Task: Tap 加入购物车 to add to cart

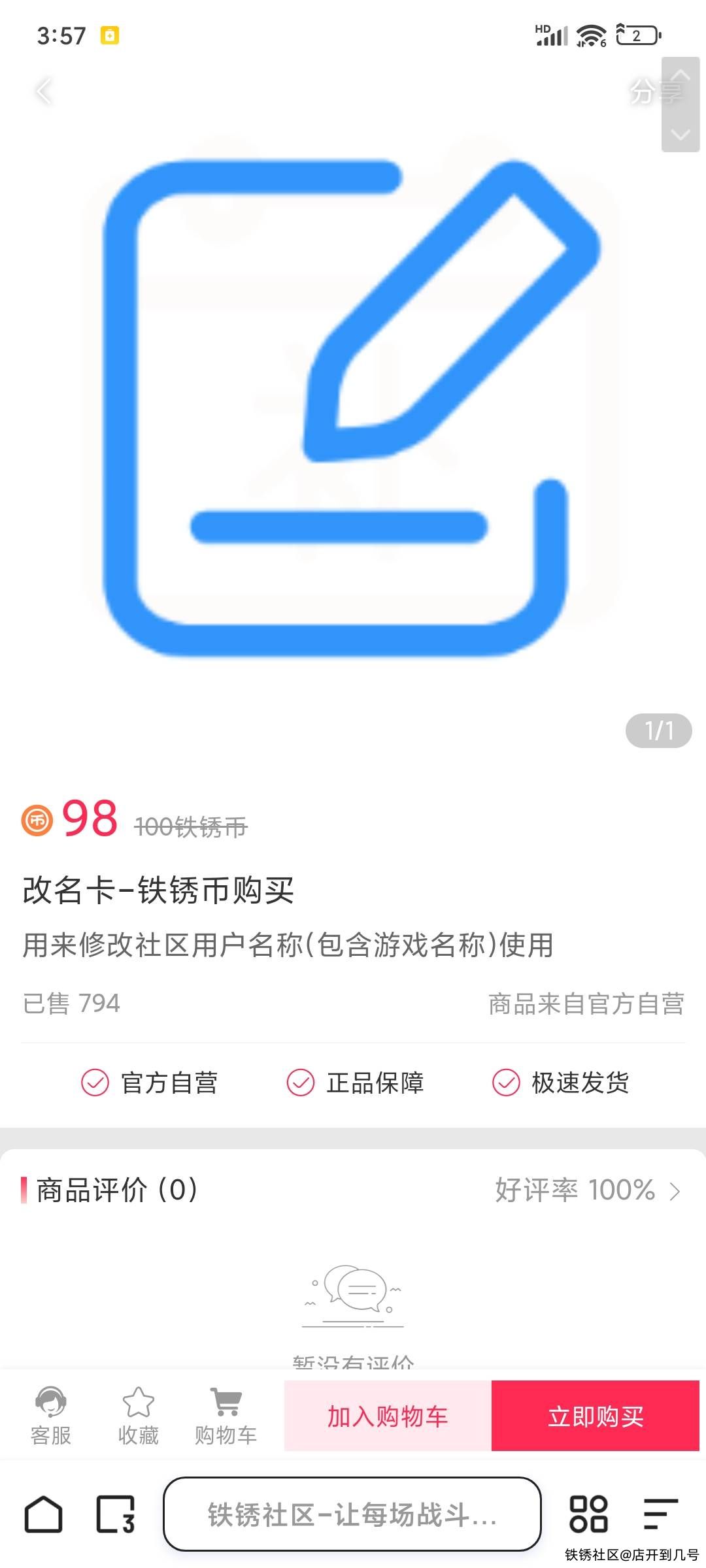Action: (x=388, y=1416)
